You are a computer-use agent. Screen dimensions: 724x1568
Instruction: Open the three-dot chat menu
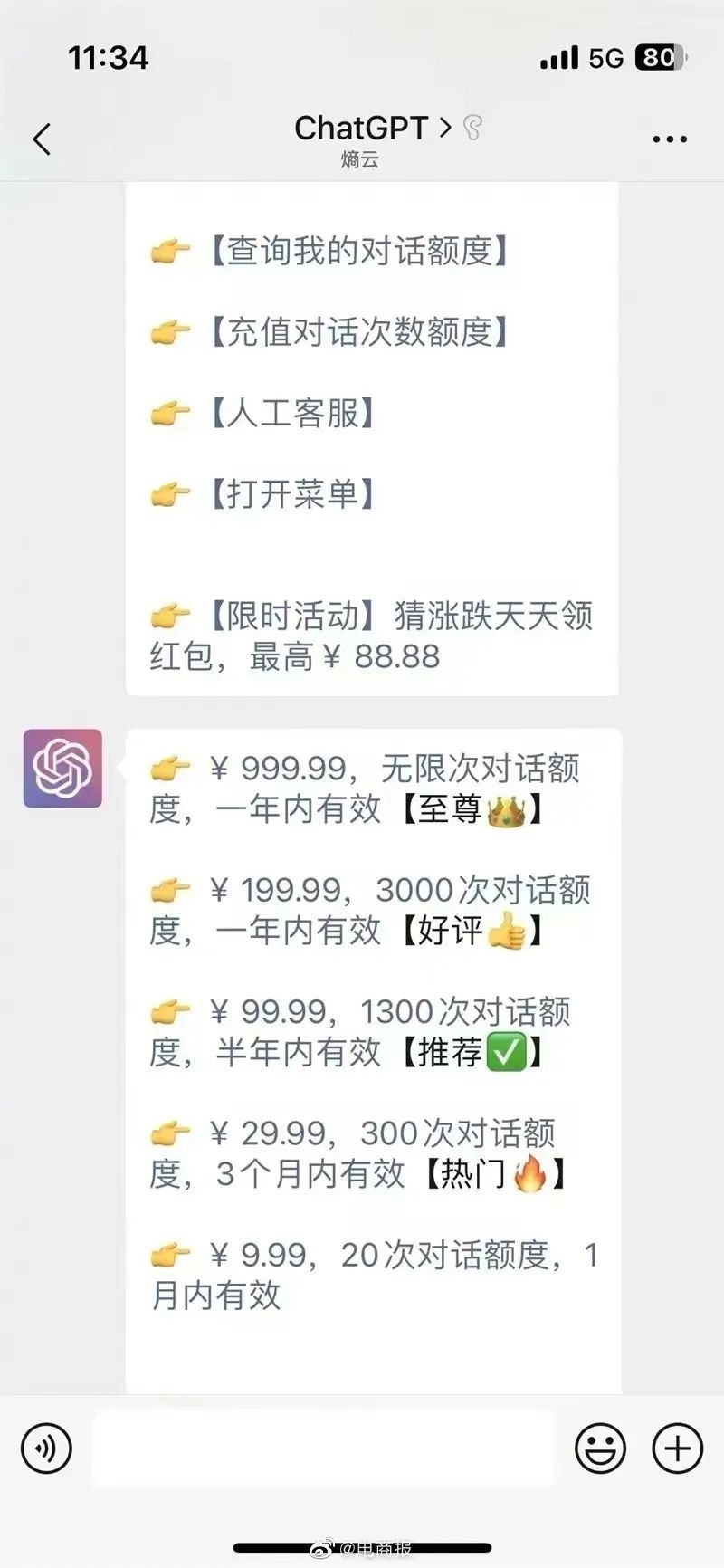(670, 139)
